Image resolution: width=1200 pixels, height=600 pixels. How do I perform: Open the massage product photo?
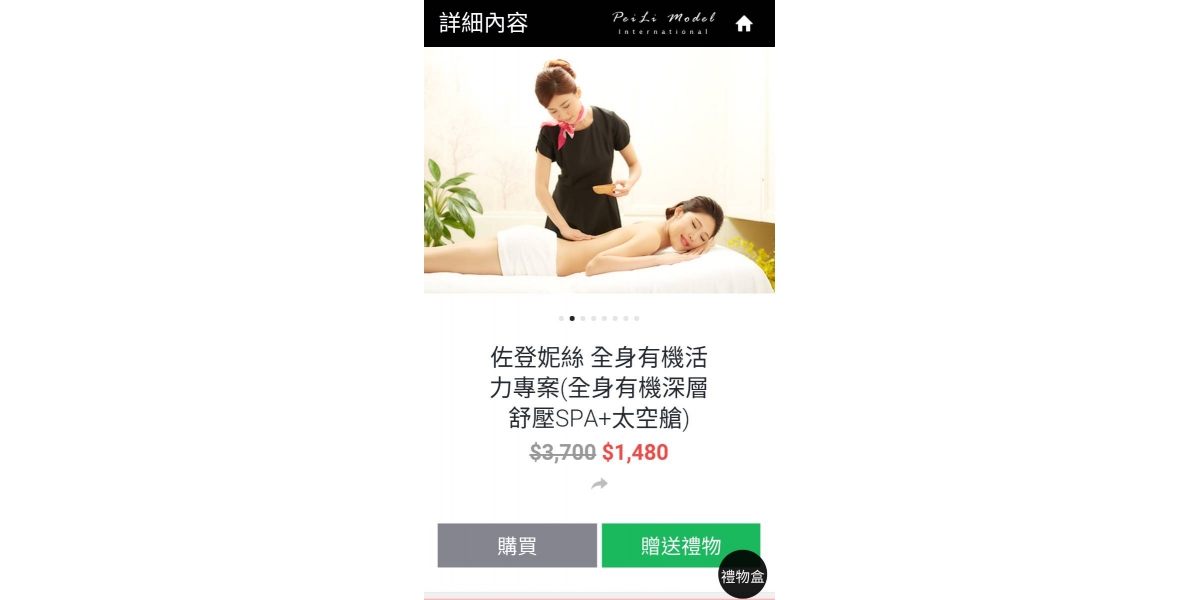(599, 172)
